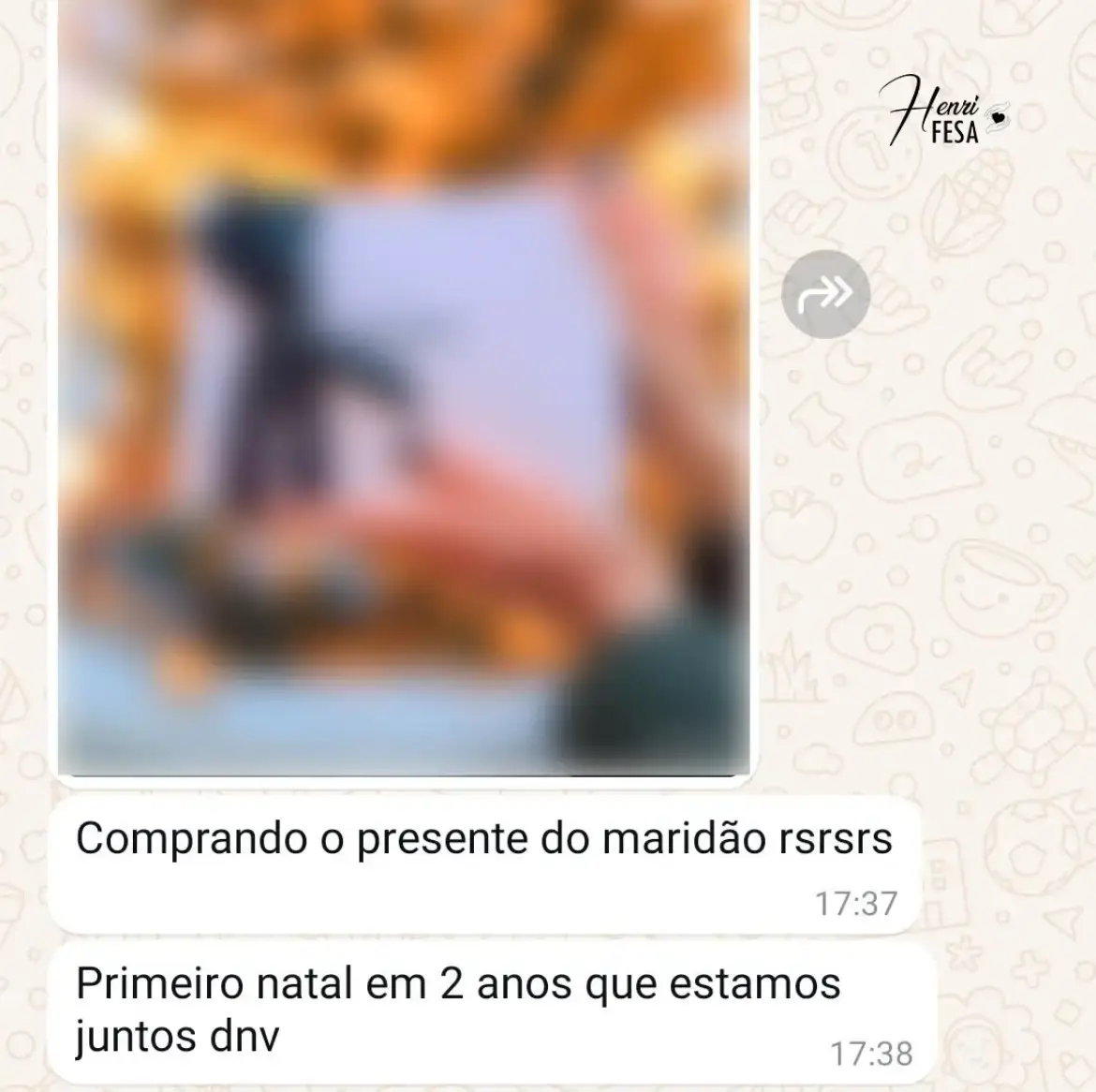This screenshot has height=1092, width=1096.
Task: Forward the blurred photo message
Action: click(x=825, y=294)
